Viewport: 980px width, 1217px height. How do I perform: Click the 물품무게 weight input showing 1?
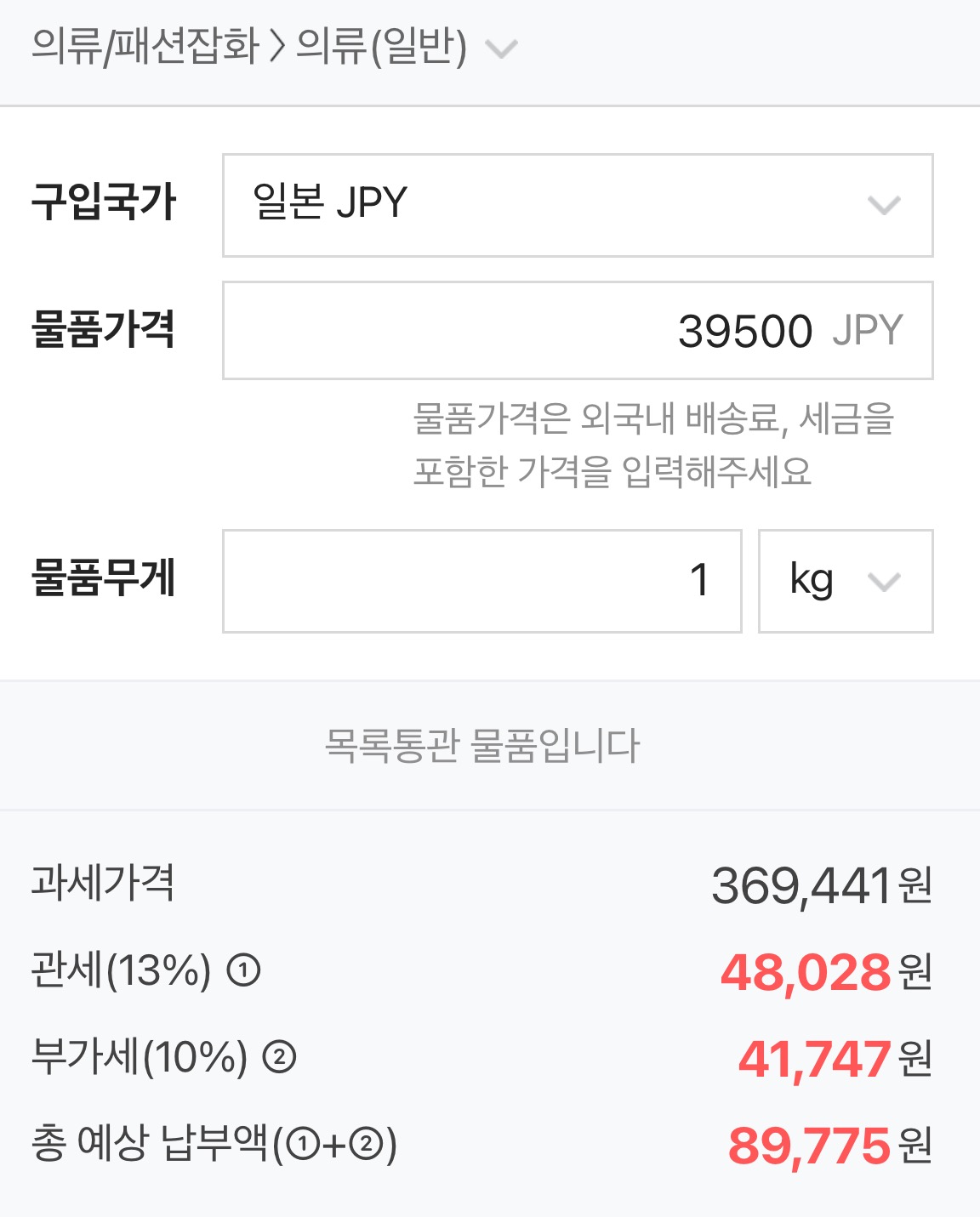482,581
